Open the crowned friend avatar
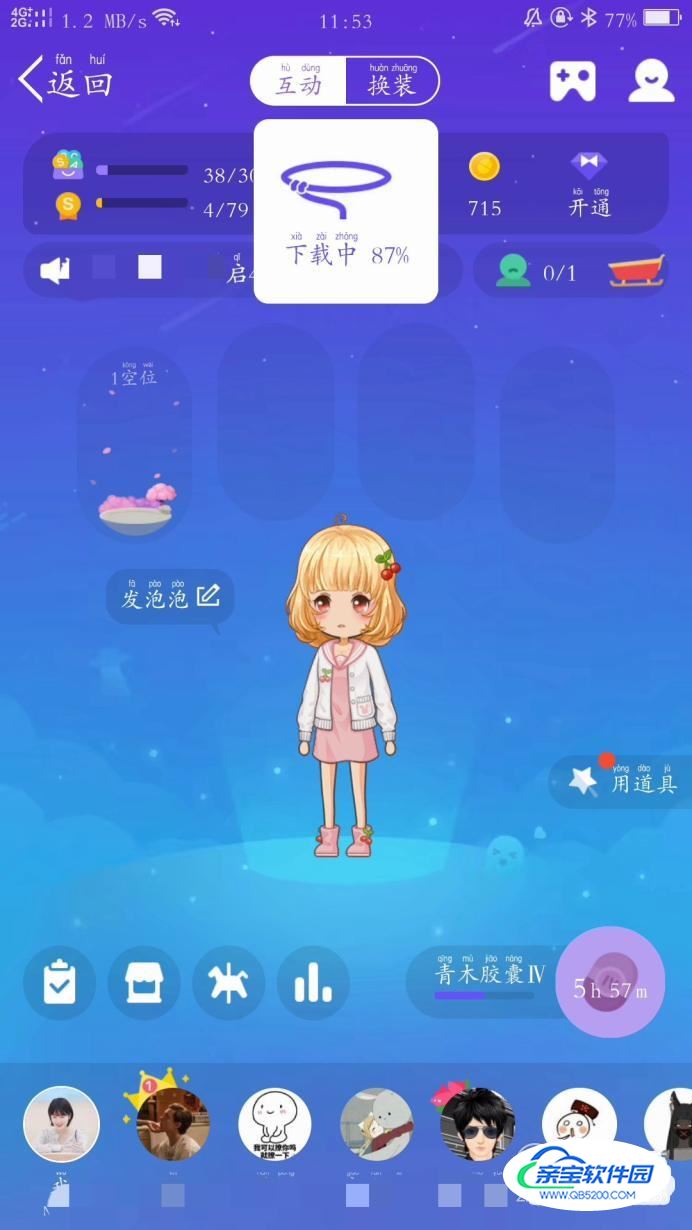The width and height of the screenshot is (692, 1230). (x=172, y=1122)
